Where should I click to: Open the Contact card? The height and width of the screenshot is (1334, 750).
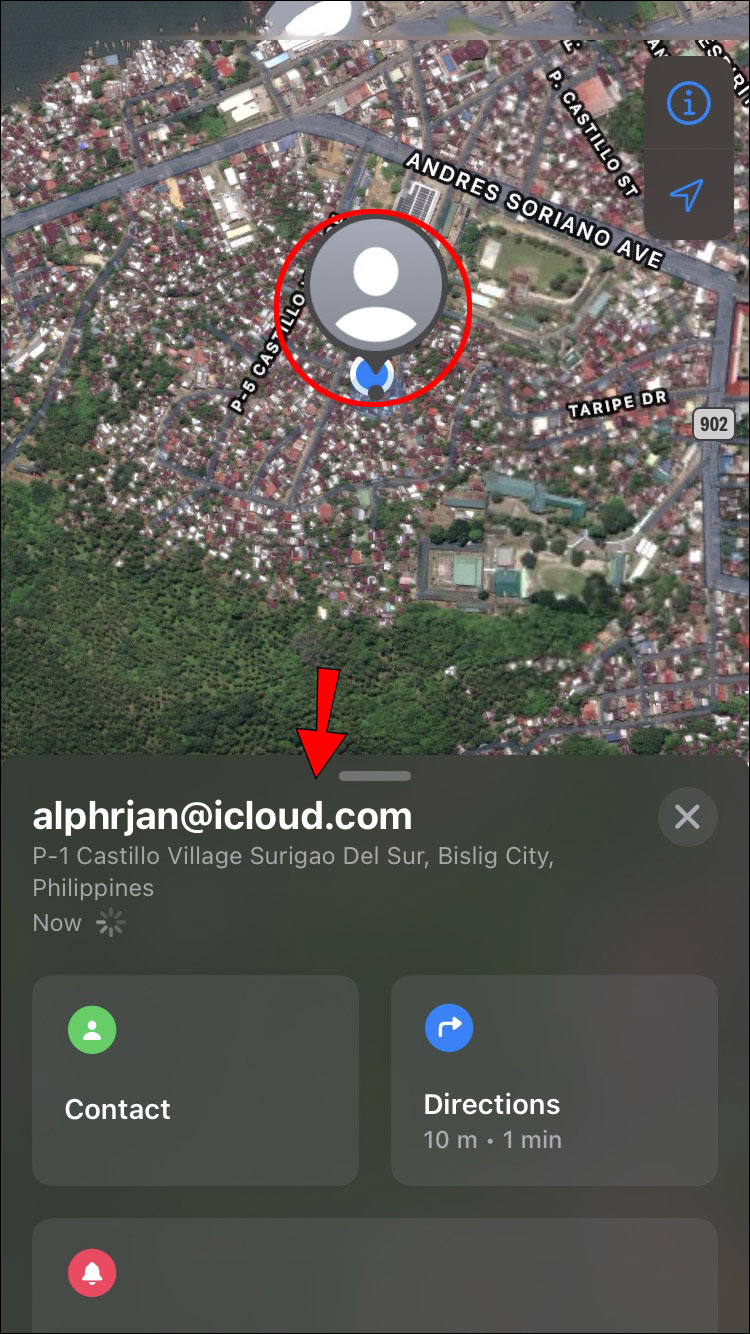click(196, 1080)
